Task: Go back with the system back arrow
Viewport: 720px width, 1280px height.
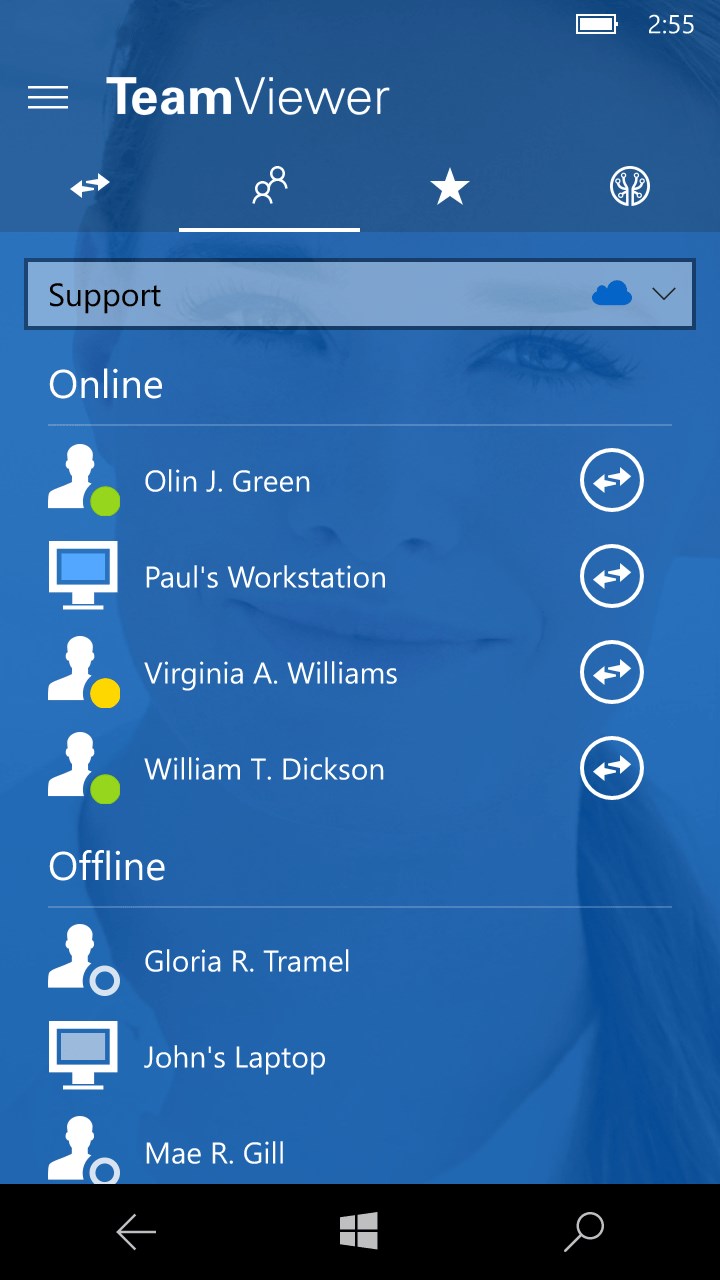Action: [x=136, y=1232]
